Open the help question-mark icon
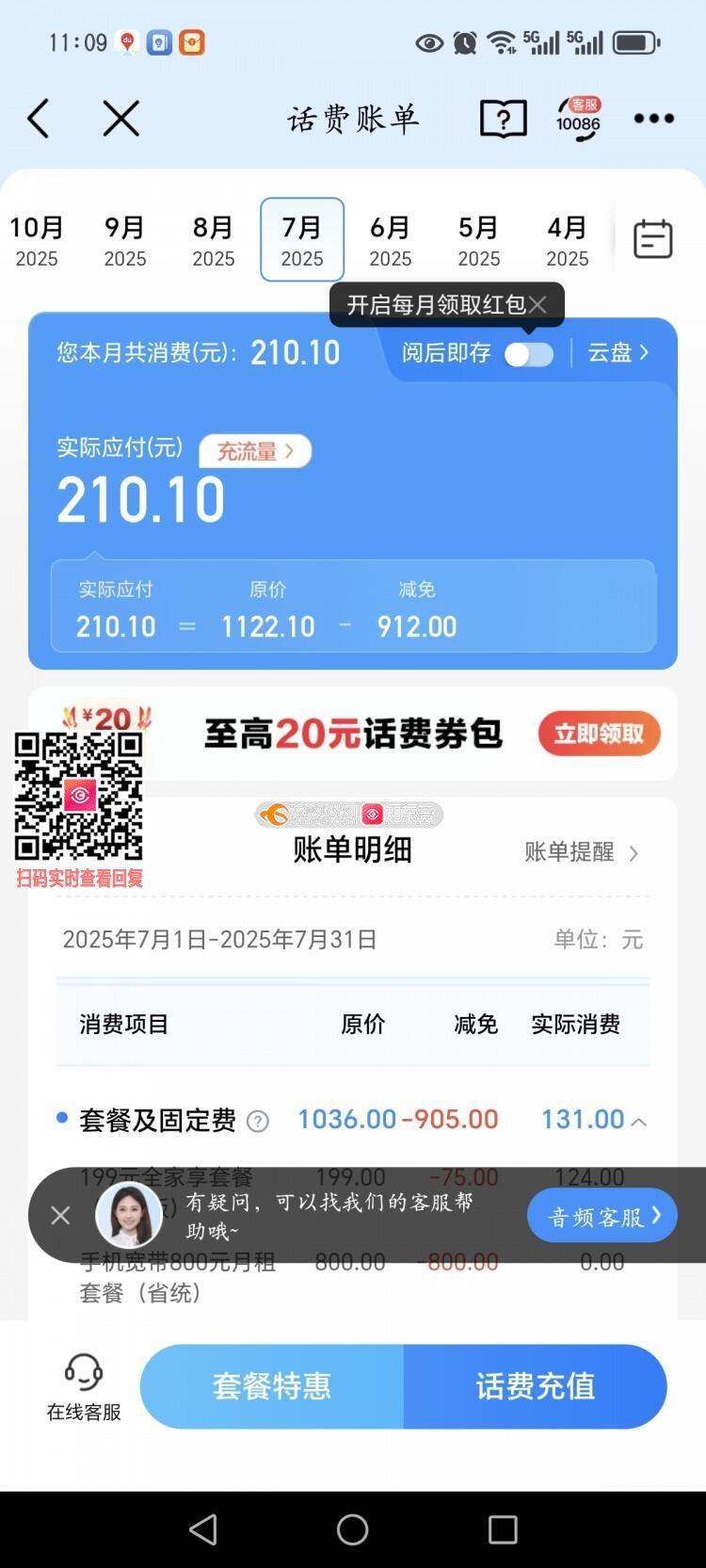Screen dimensions: 706x1568 (x=503, y=119)
